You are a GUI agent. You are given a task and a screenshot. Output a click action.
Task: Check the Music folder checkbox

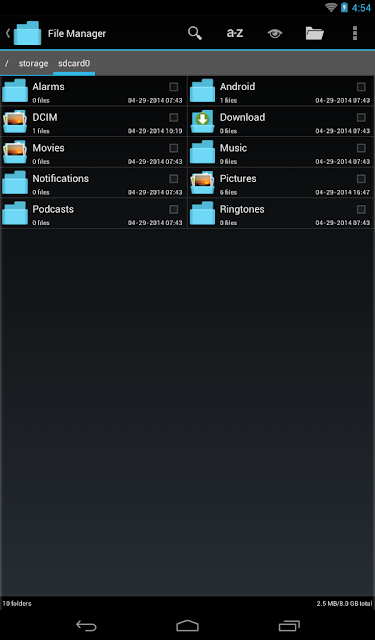click(x=361, y=148)
